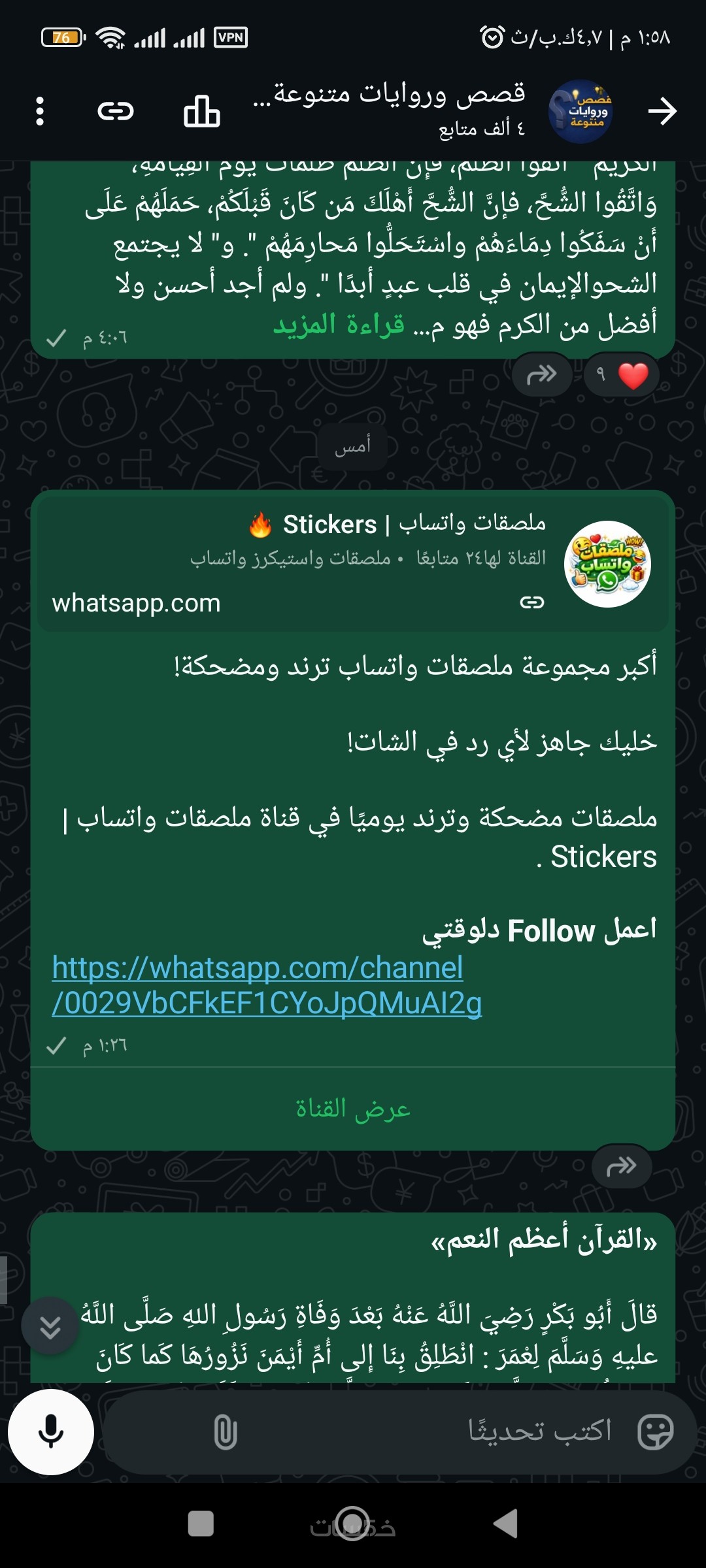
Task: Open the three-dot overflow menu
Action: tap(40, 111)
